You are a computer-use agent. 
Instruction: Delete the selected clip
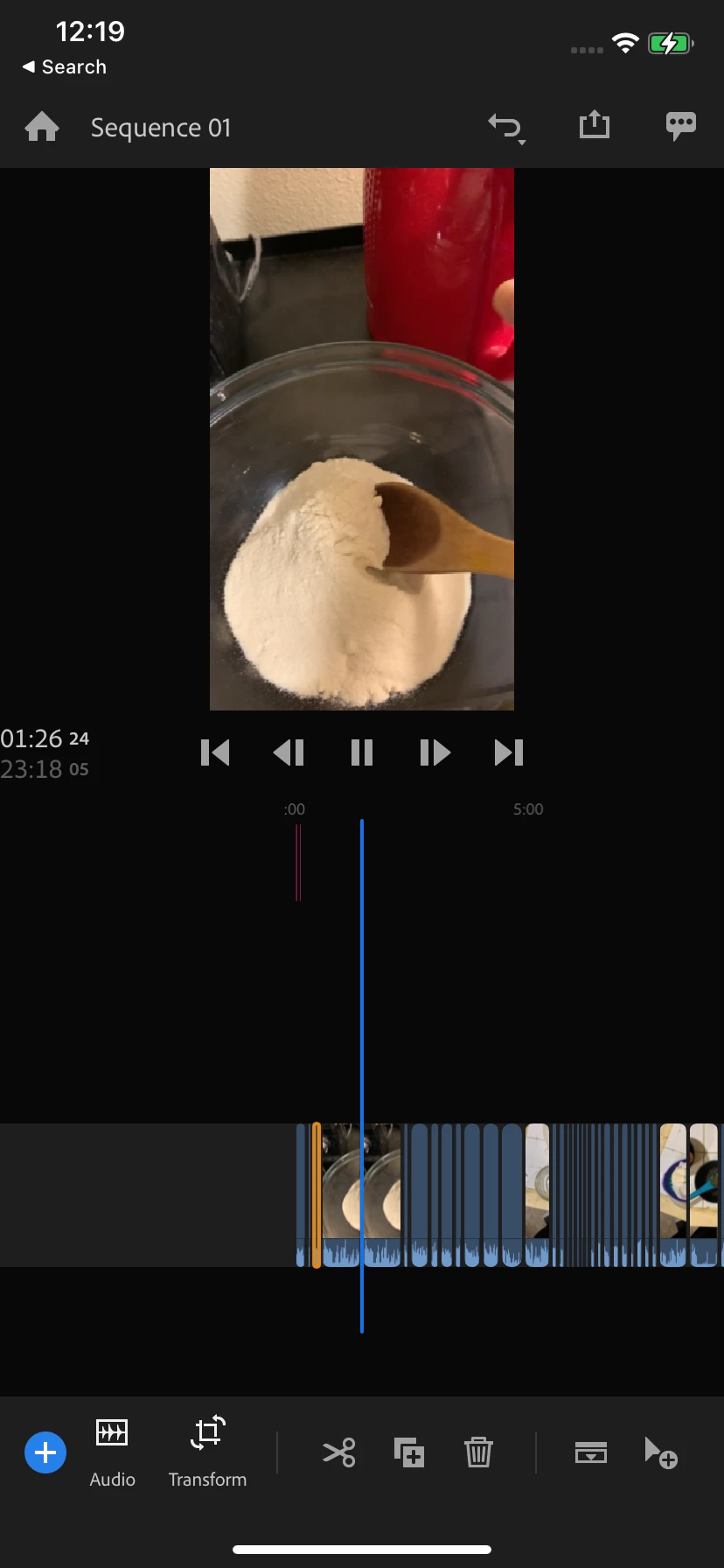pos(478,1452)
